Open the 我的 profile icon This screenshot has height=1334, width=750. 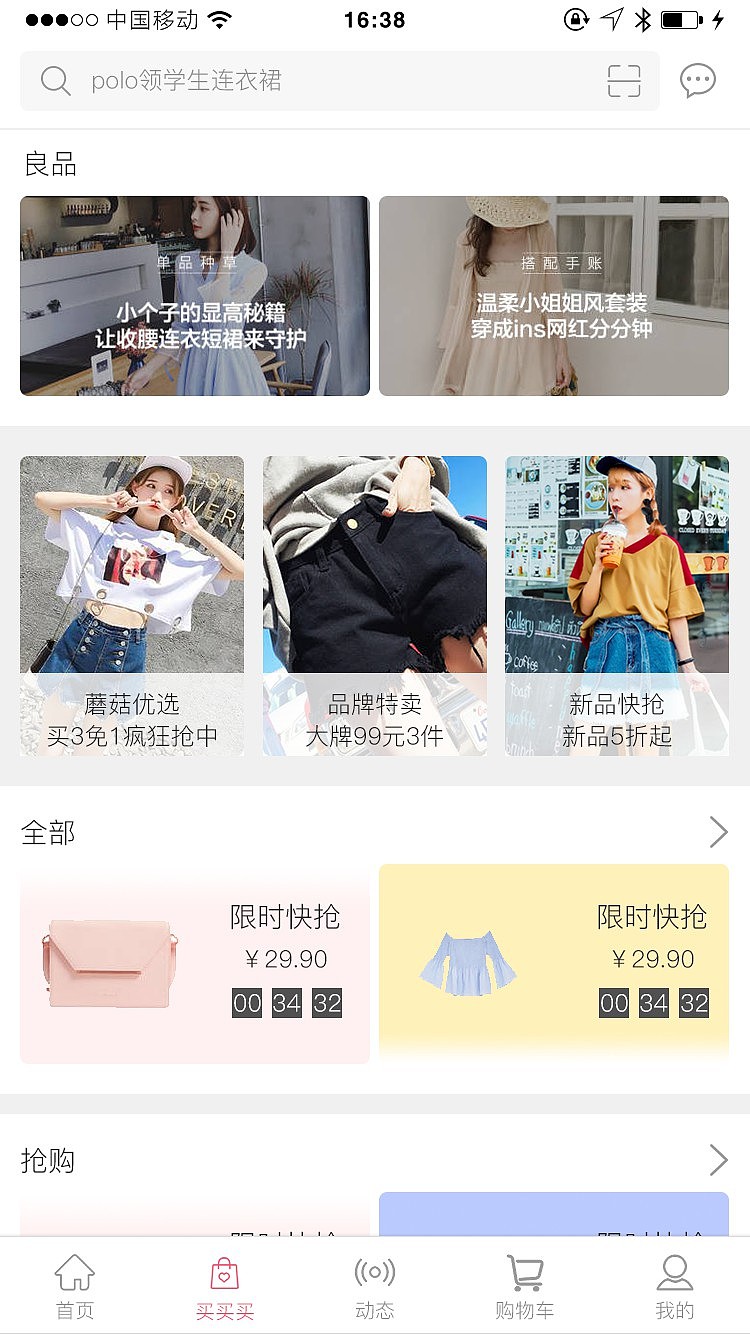pos(674,1269)
